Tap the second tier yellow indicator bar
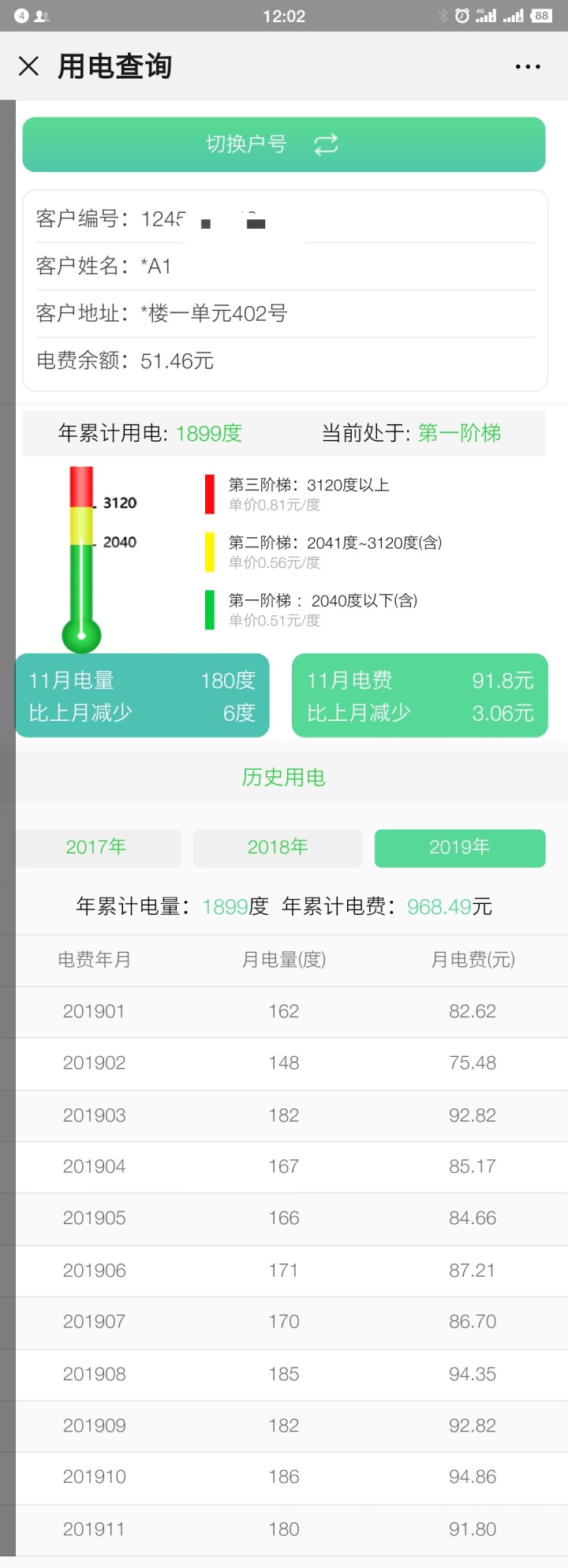568x1568 pixels. pos(208,551)
